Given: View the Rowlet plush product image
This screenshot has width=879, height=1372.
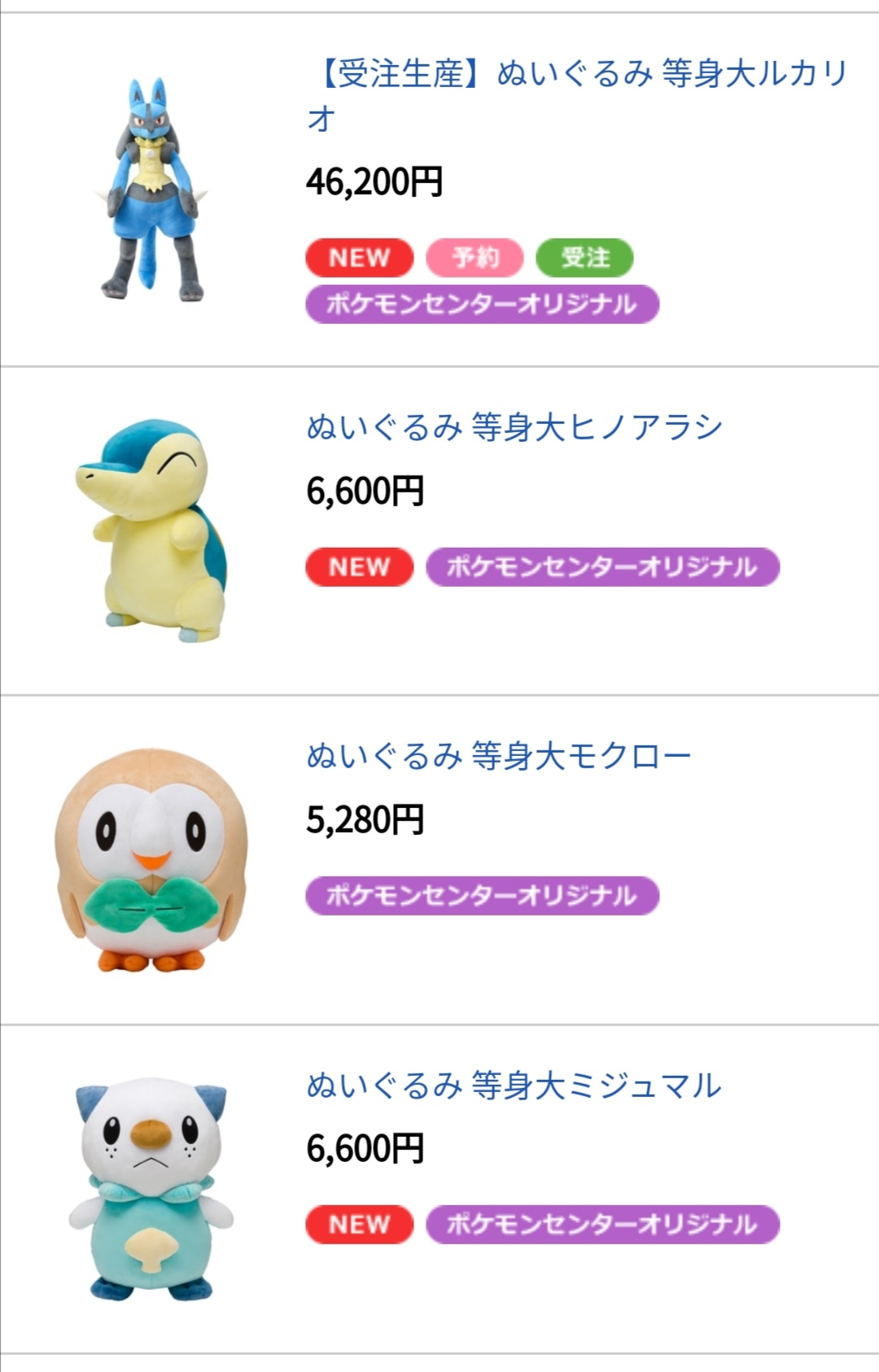Looking at the screenshot, I should pyautogui.click(x=151, y=860).
